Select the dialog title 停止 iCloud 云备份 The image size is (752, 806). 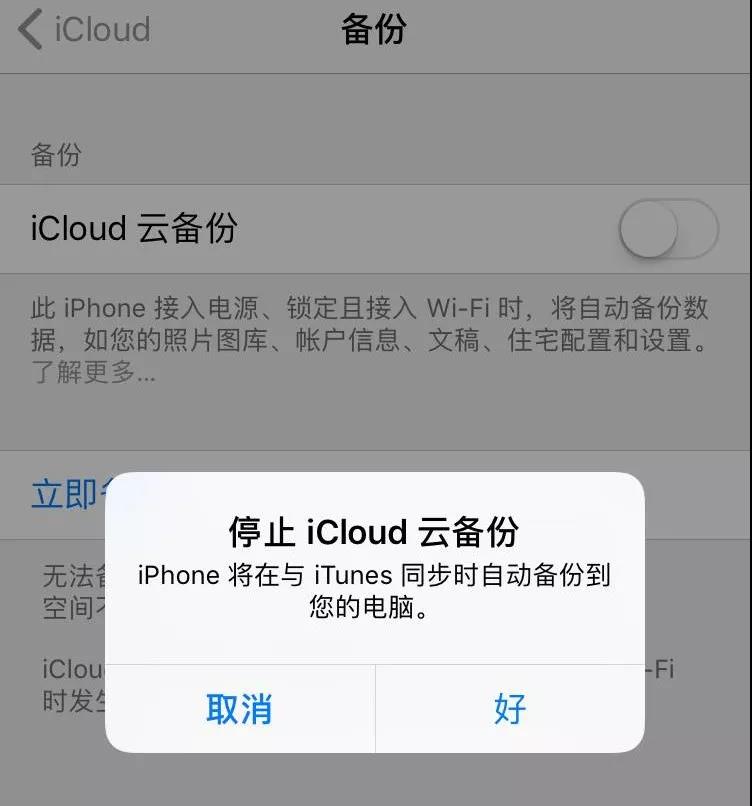374,533
